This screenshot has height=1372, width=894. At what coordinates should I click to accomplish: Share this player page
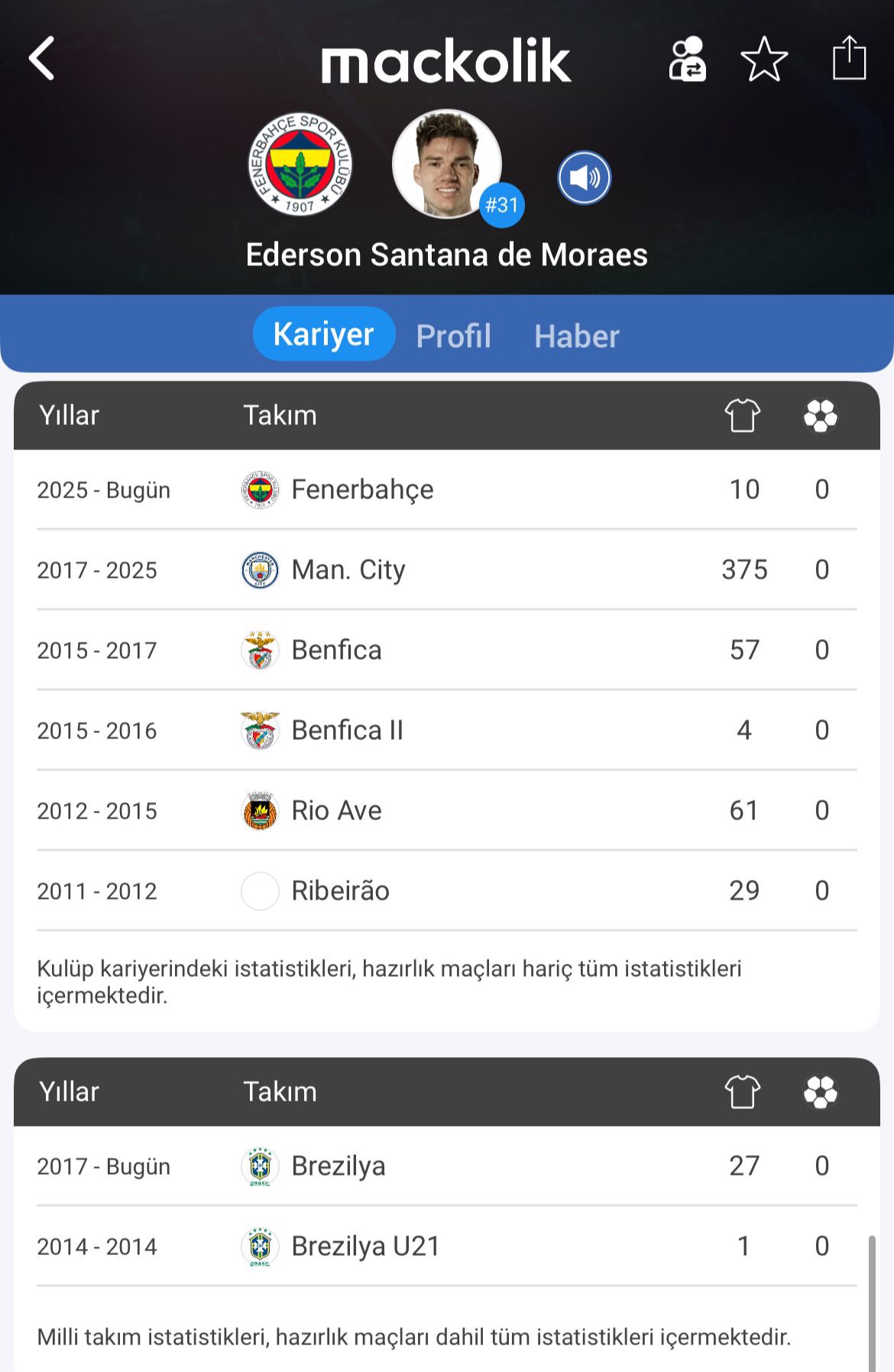click(x=849, y=59)
